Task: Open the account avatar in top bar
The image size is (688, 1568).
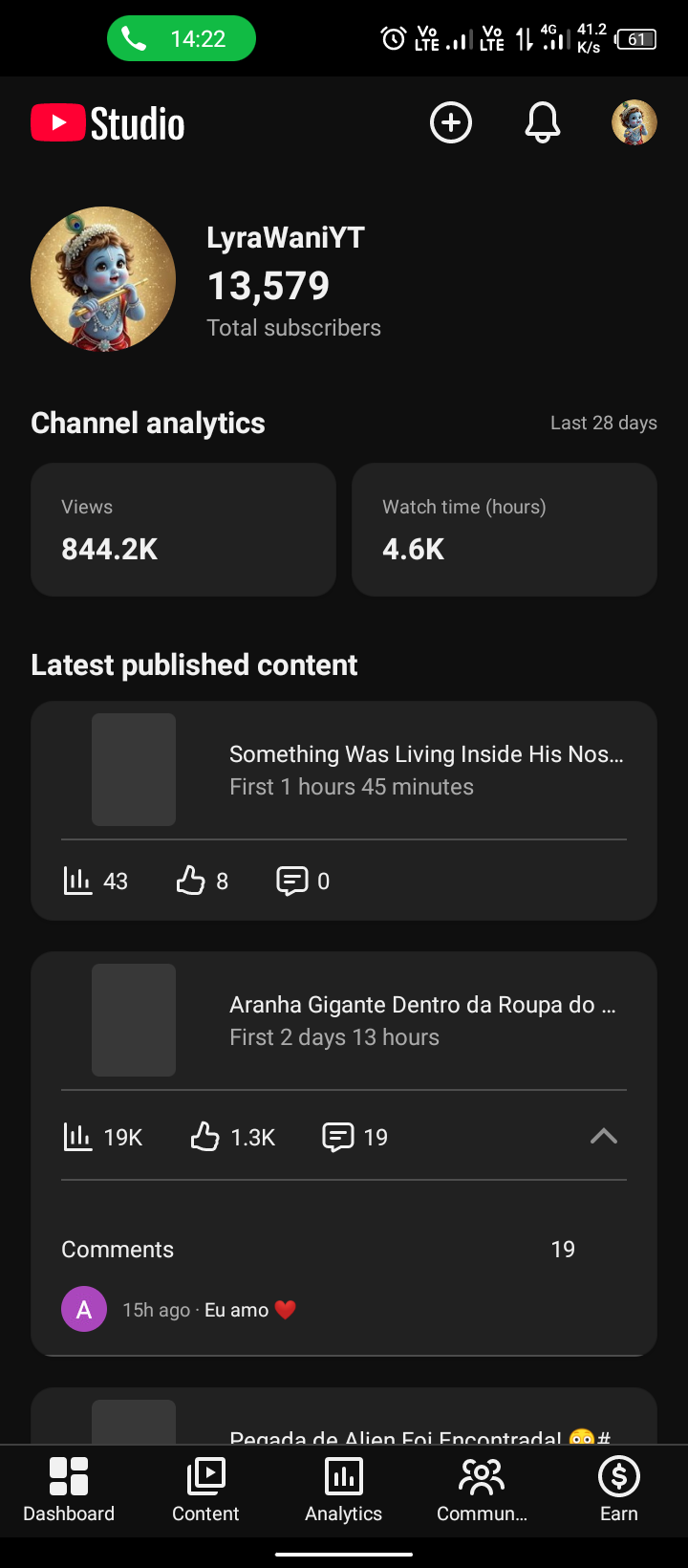Action: coord(634,122)
